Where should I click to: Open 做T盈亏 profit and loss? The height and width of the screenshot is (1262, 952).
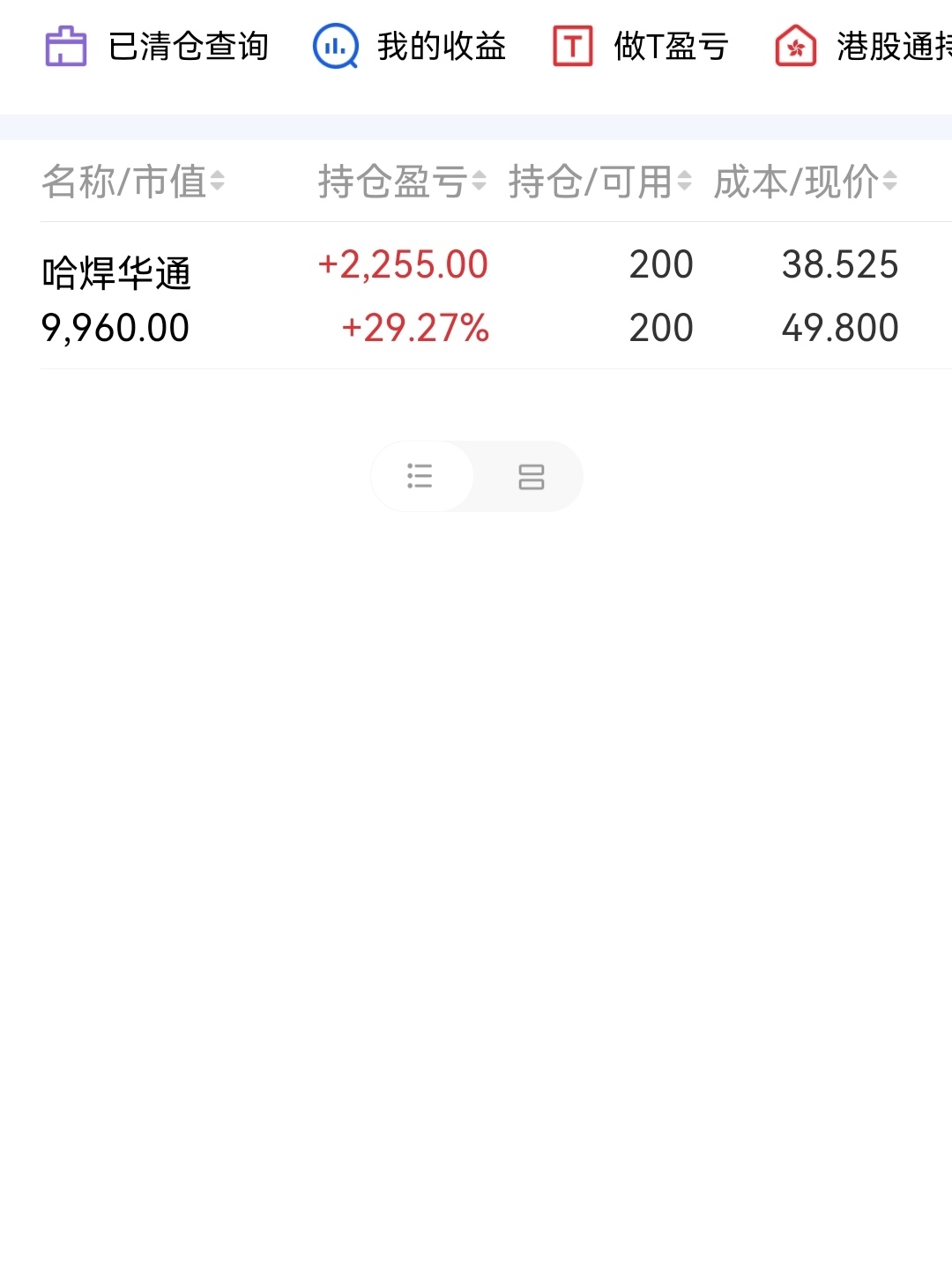click(x=641, y=47)
